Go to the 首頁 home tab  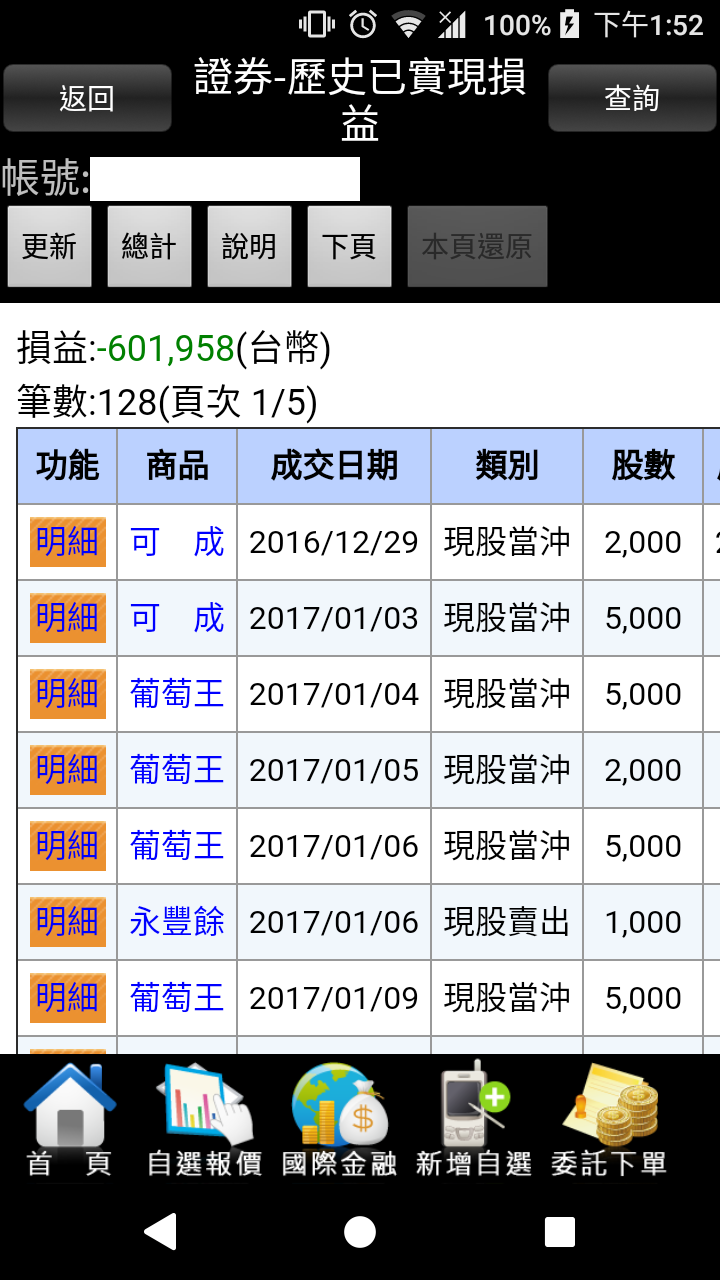[x=69, y=1121]
